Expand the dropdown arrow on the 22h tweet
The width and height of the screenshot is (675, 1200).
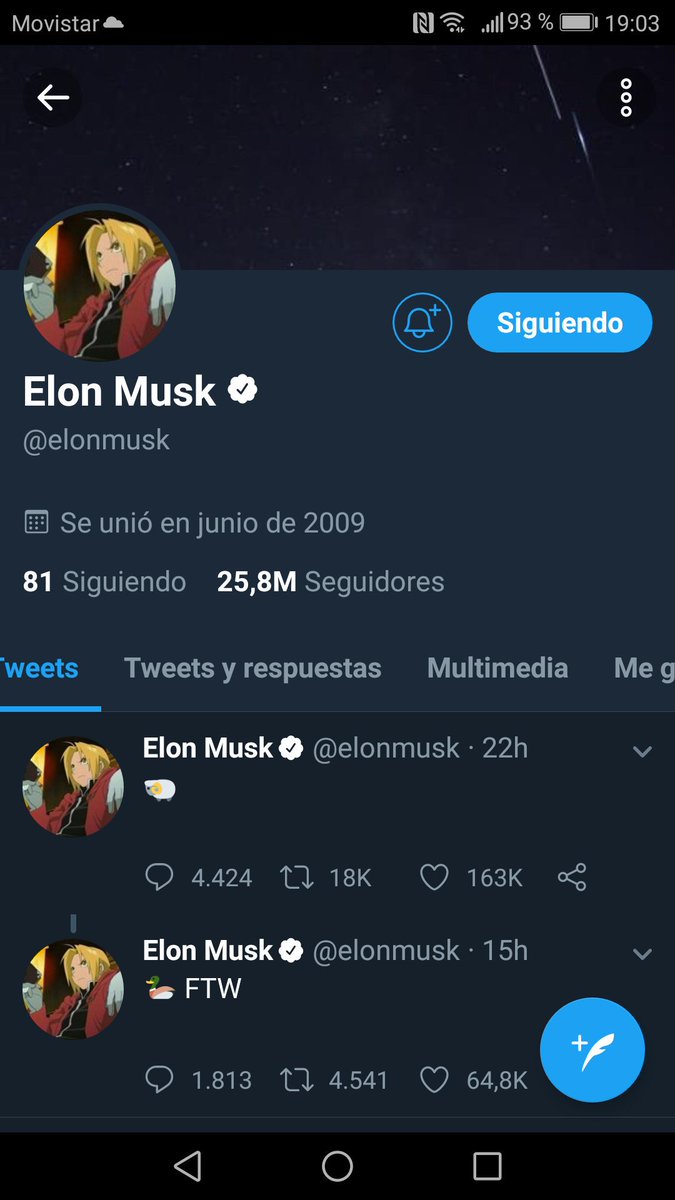click(x=642, y=751)
